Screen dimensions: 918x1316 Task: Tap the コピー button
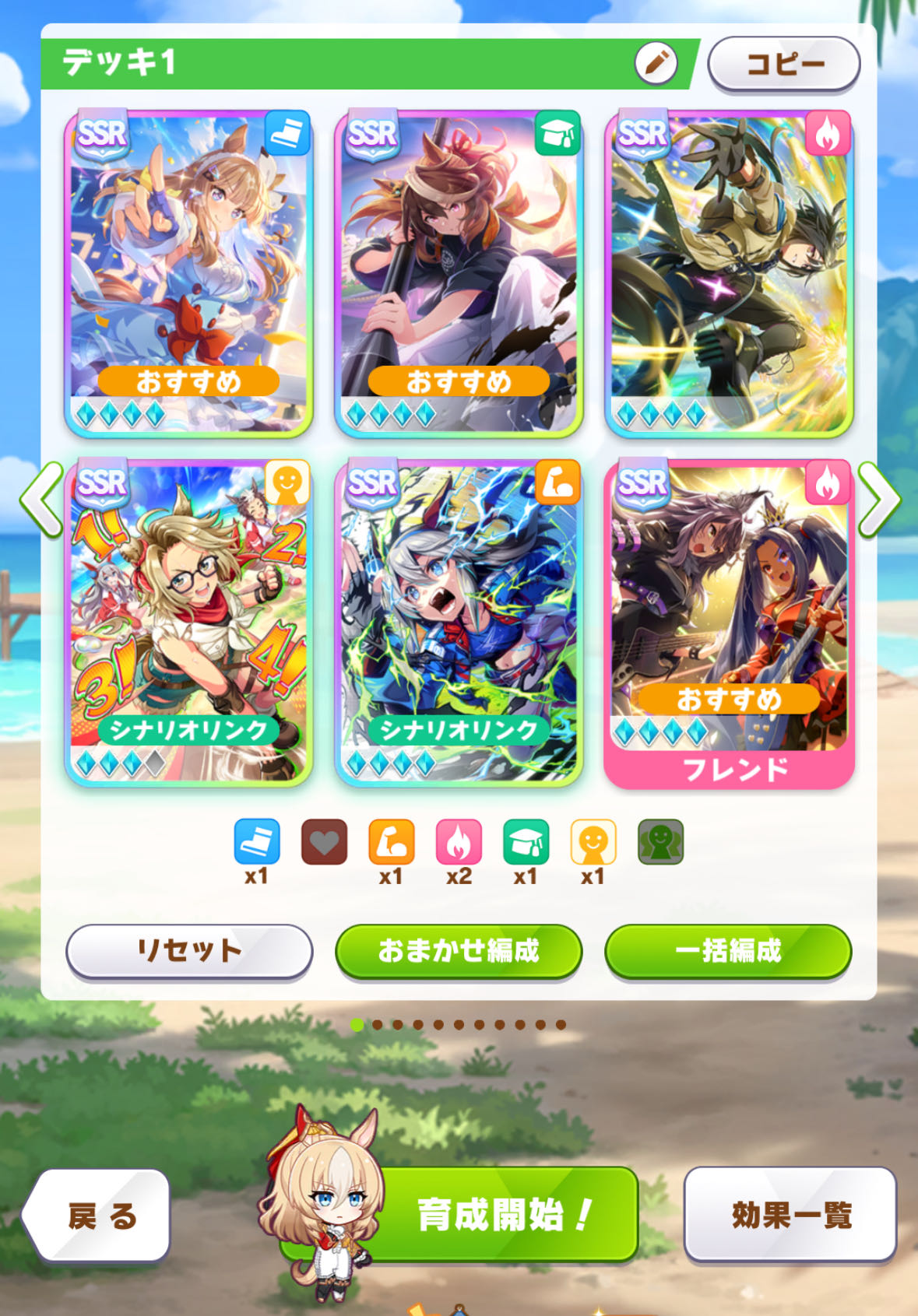[784, 64]
